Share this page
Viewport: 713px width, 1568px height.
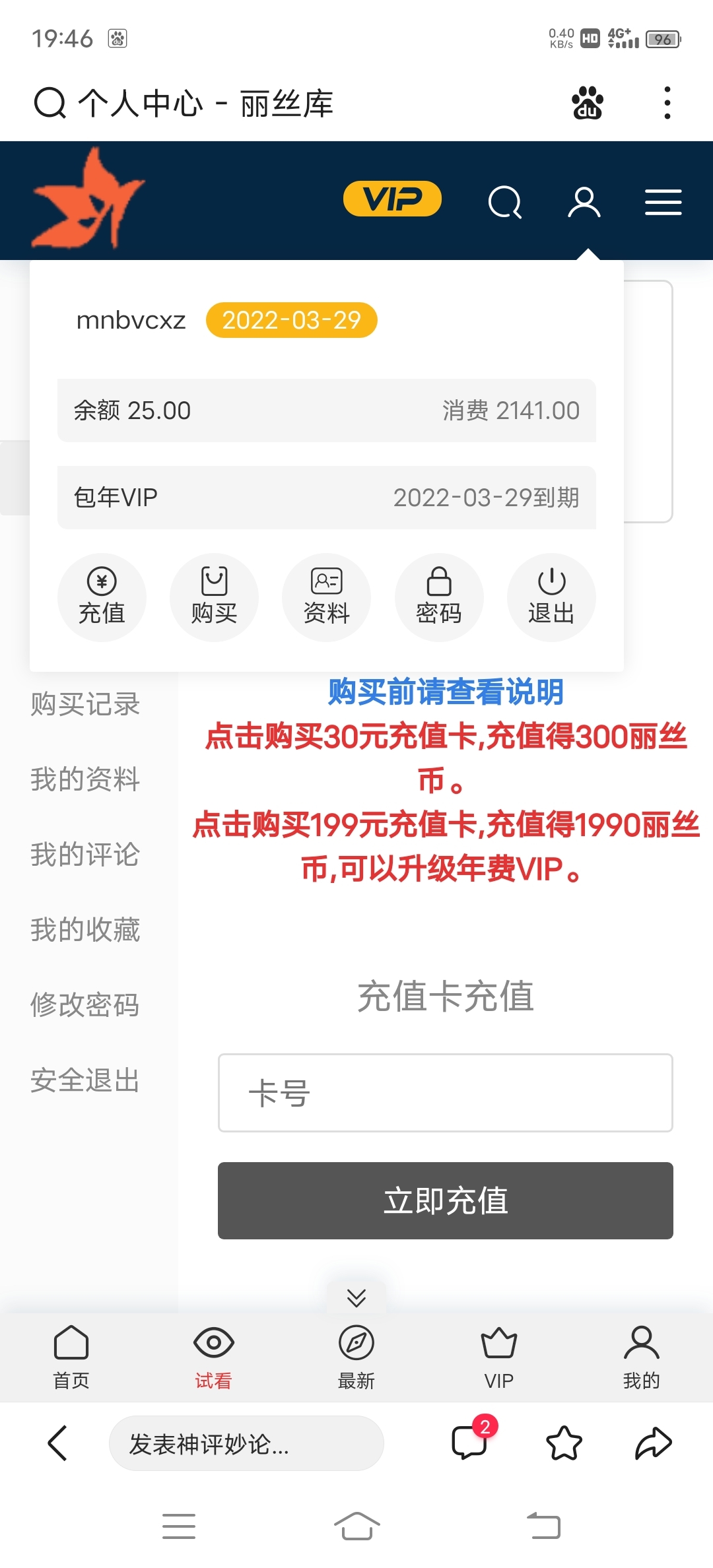coord(654,1443)
